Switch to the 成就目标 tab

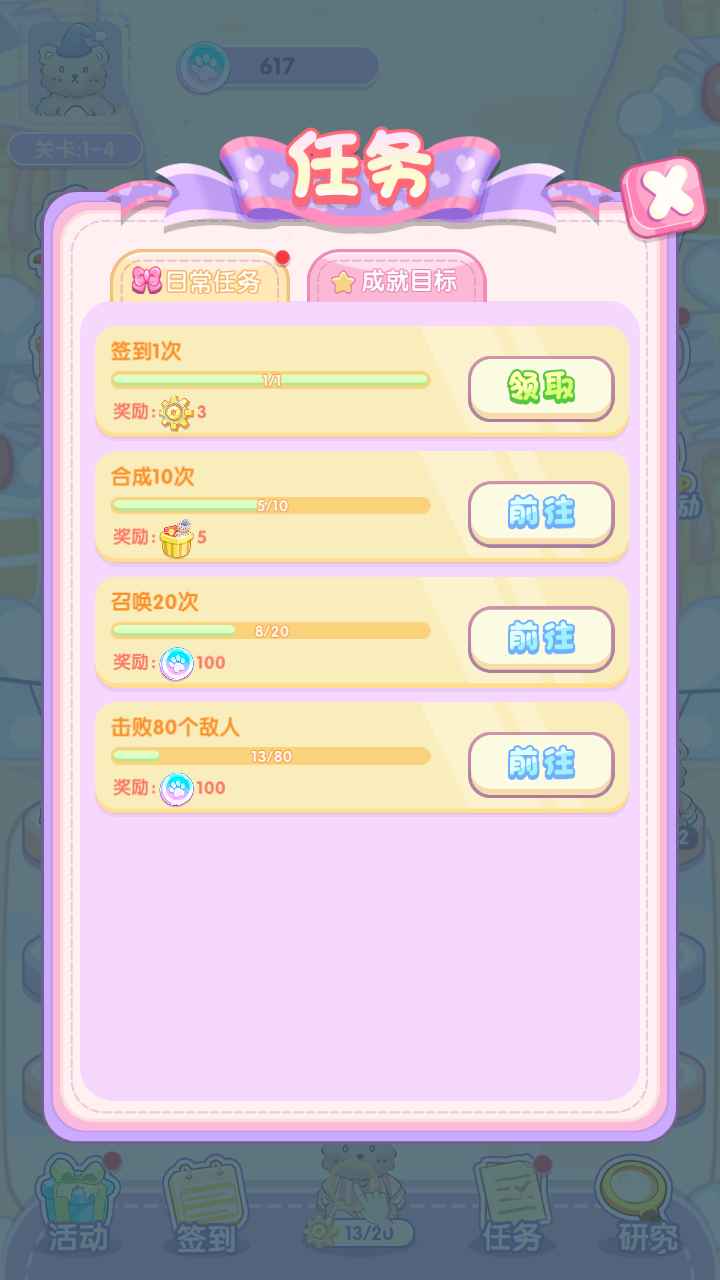point(396,279)
